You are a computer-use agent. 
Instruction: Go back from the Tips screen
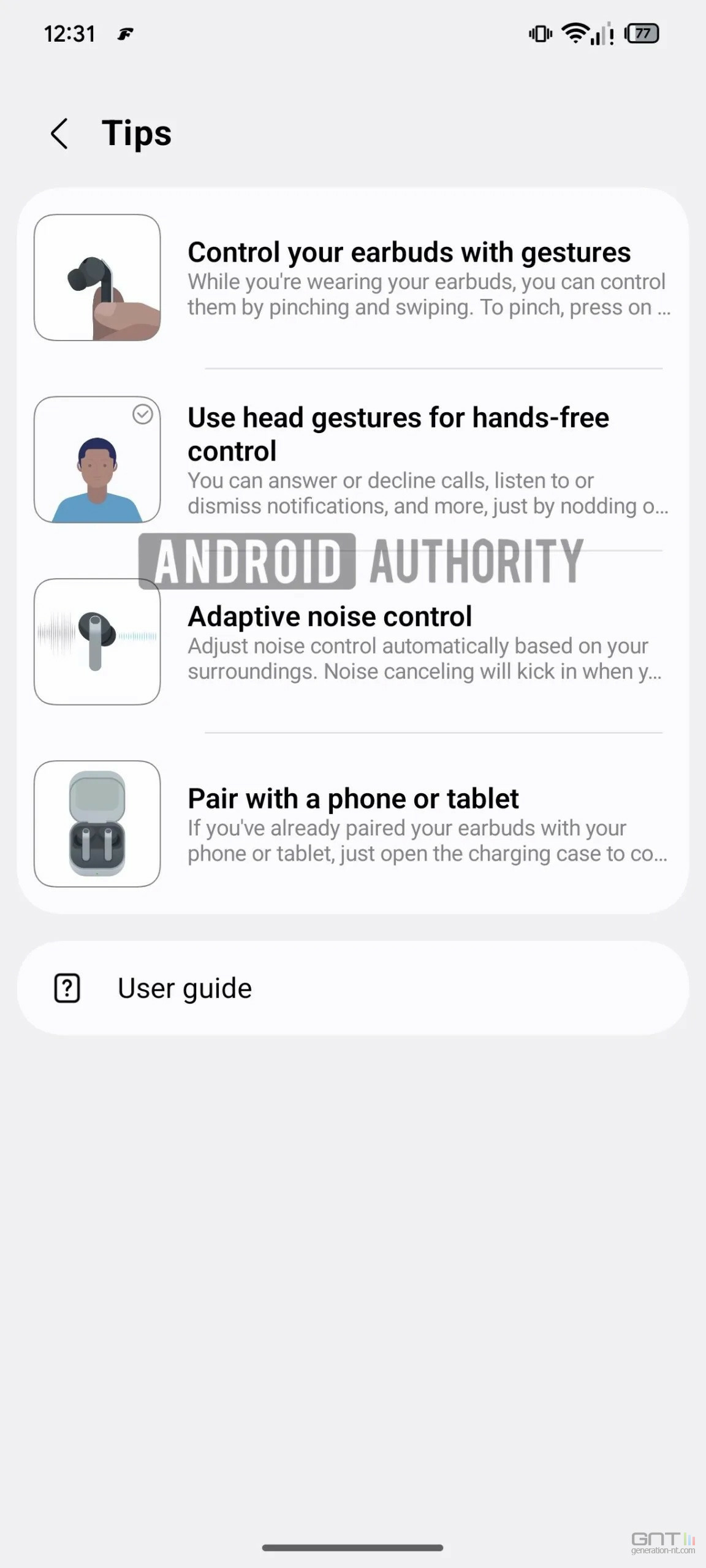point(59,134)
